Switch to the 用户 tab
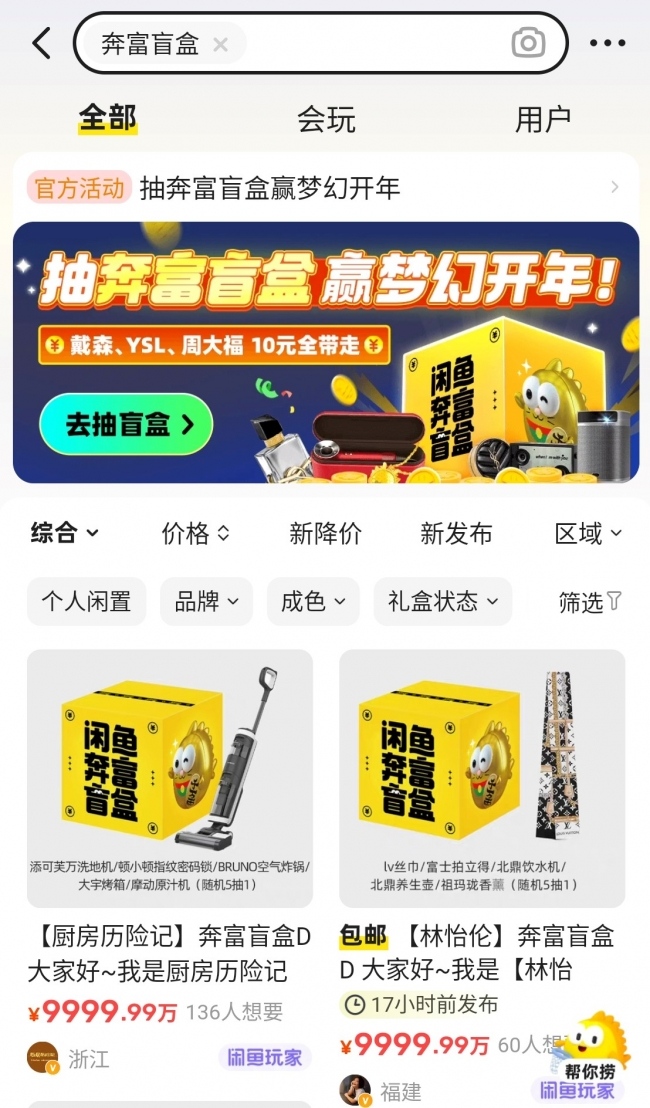The height and width of the screenshot is (1108, 650). tap(543, 119)
